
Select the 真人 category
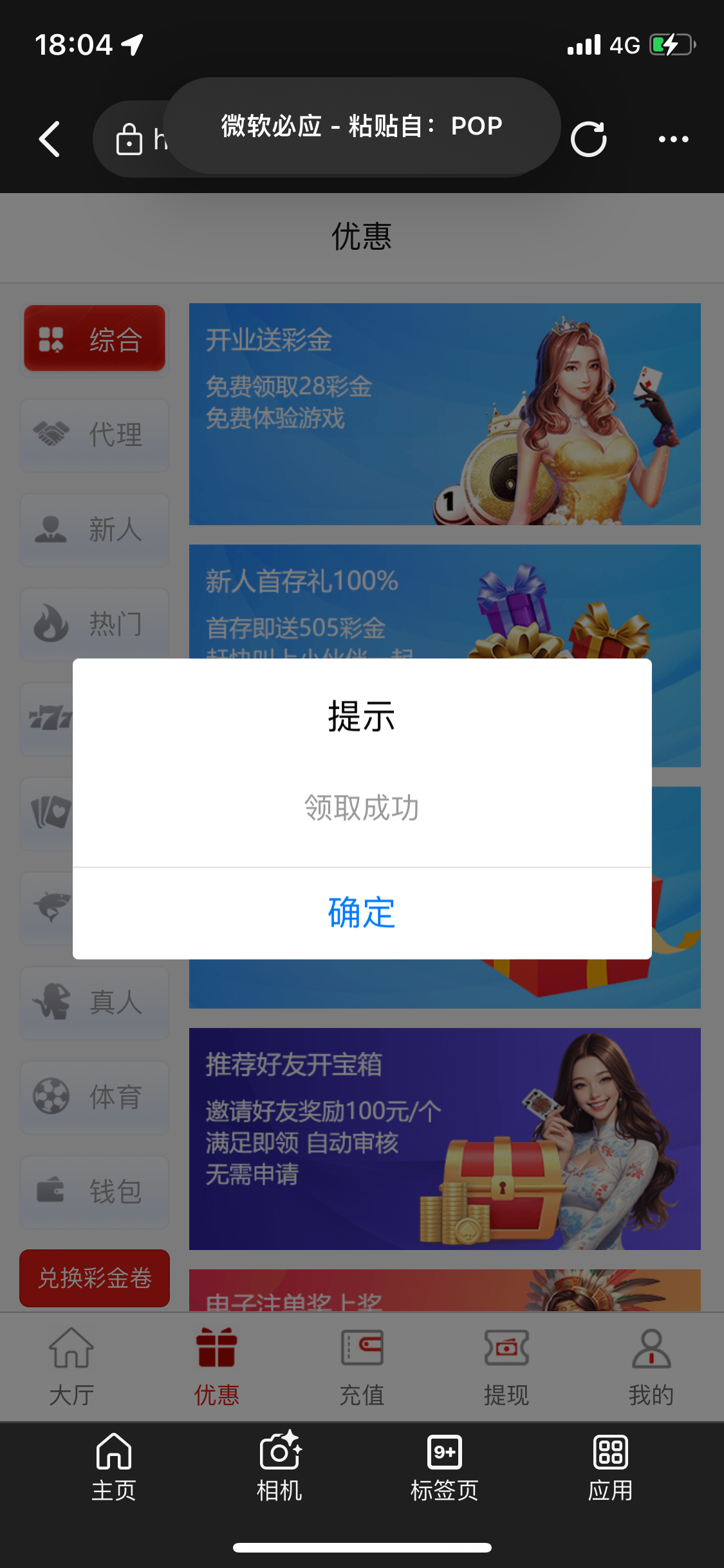[x=95, y=1002]
